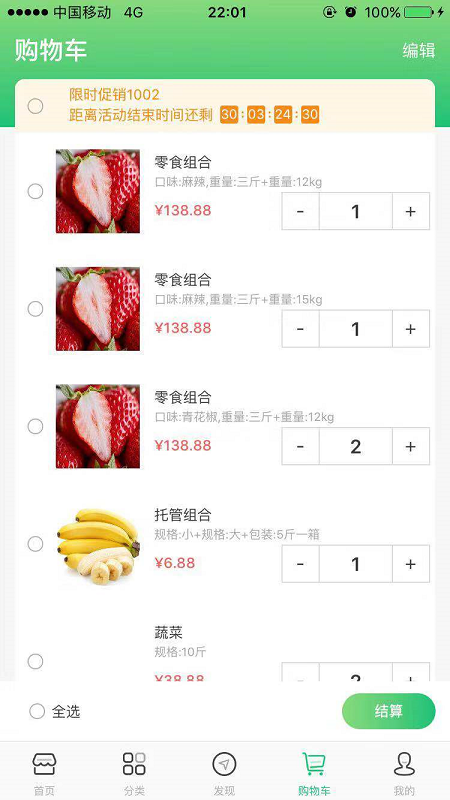Select the 限时促销1002 promotion checkbox
Viewport: 450px width, 800px height.
pyautogui.click(x=35, y=106)
